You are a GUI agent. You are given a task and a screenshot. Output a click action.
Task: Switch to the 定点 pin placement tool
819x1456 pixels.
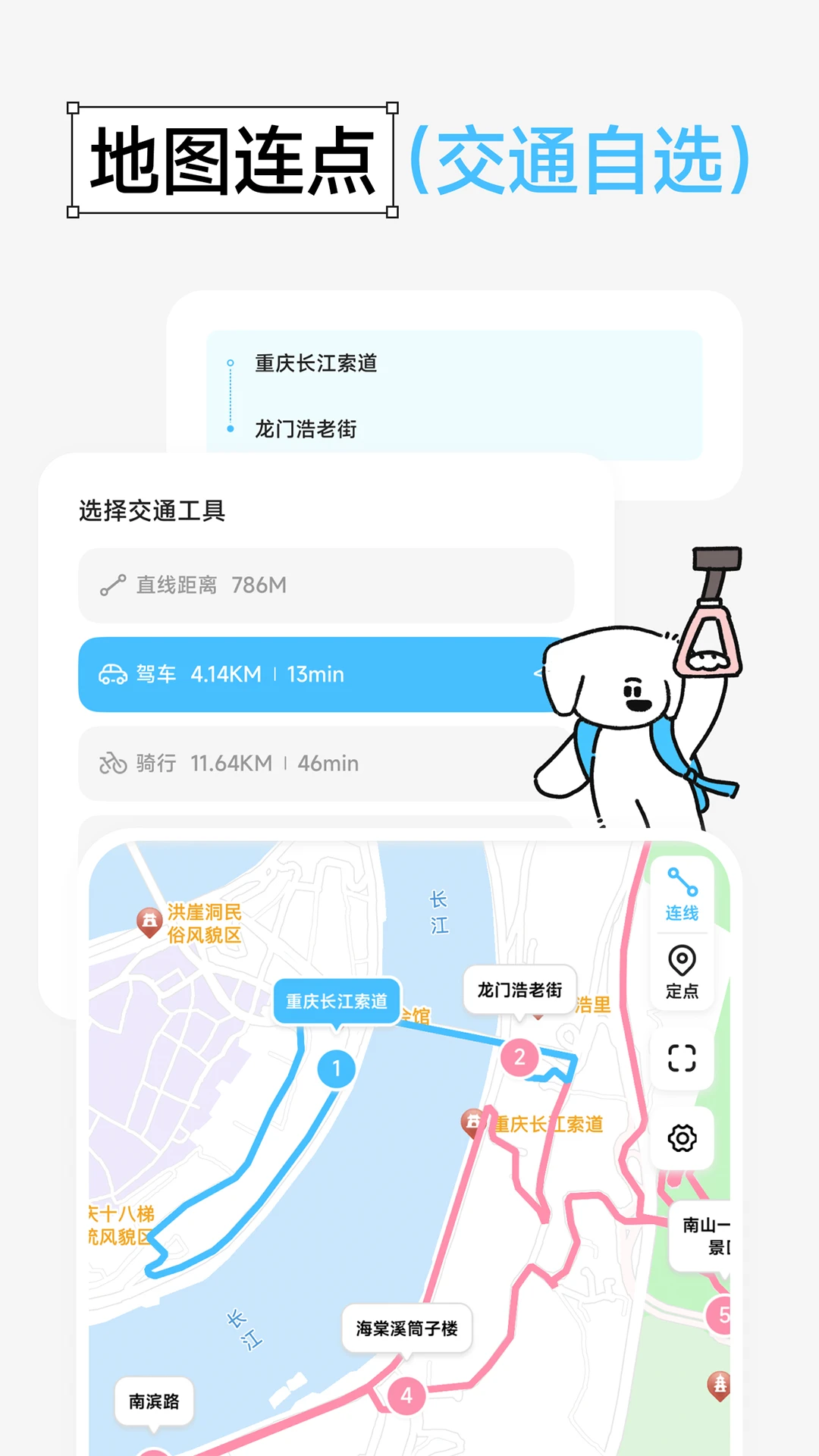pos(682,973)
